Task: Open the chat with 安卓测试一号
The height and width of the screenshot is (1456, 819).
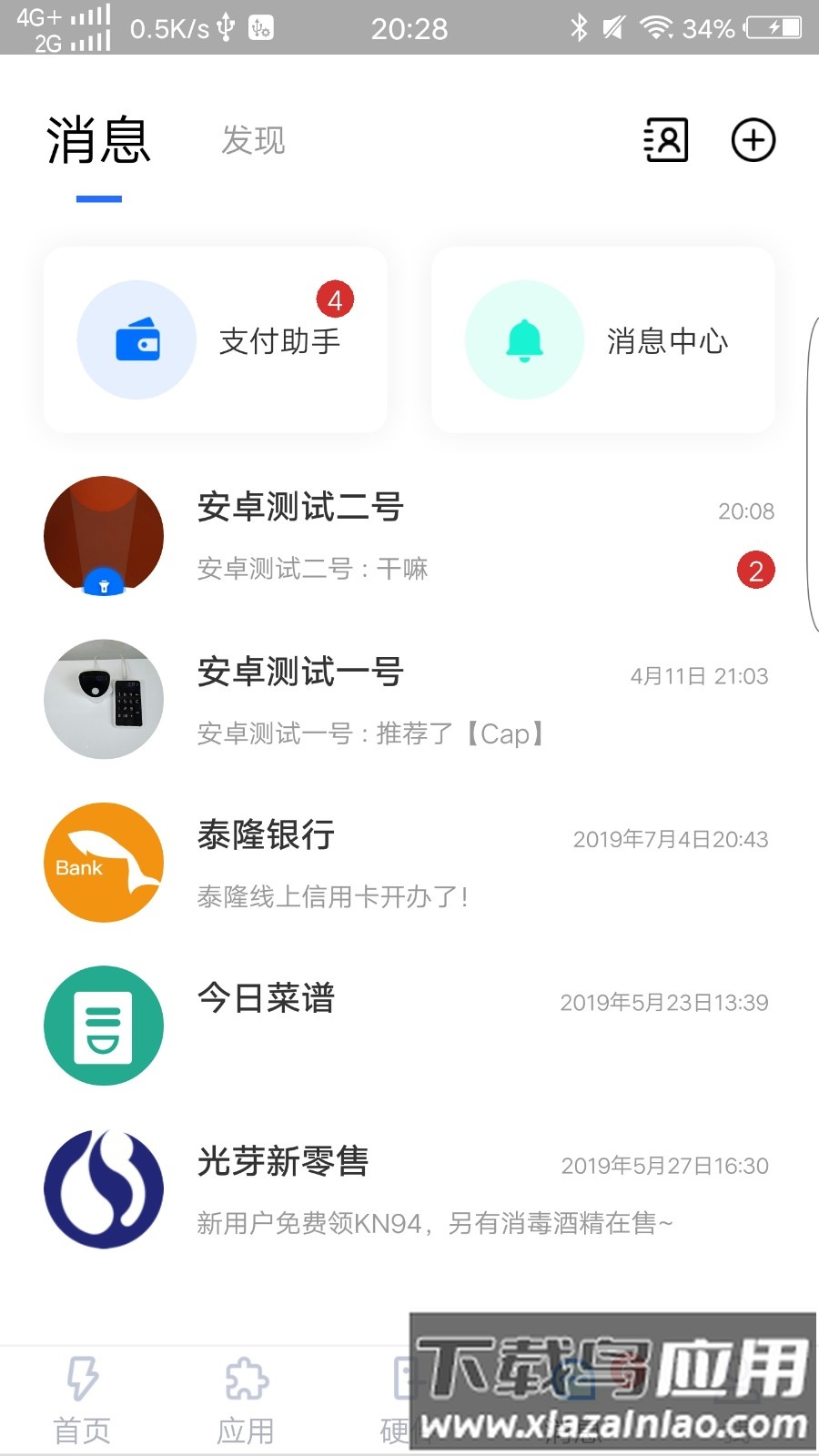Action: 409,701
